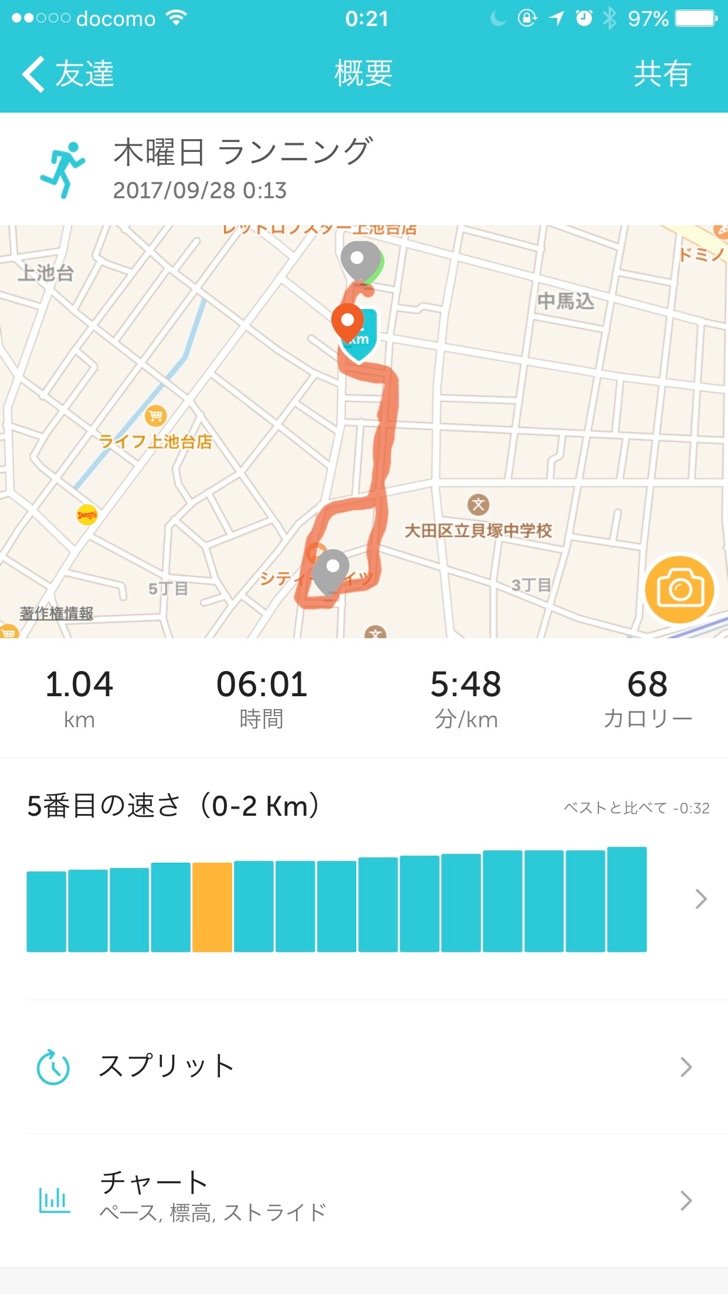Open the camera button on the map
The width and height of the screenshot is (728, 1294).
coord(680,588)
